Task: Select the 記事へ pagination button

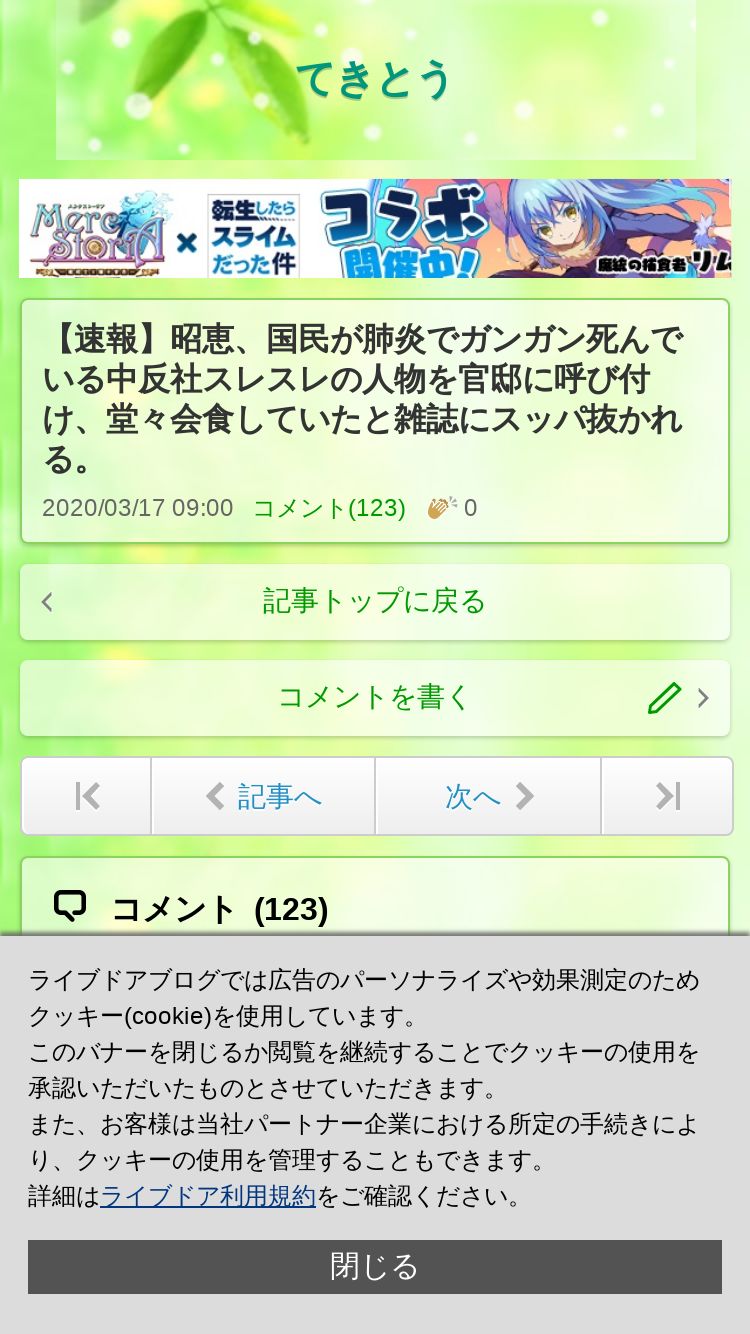Action: (263, 796)
